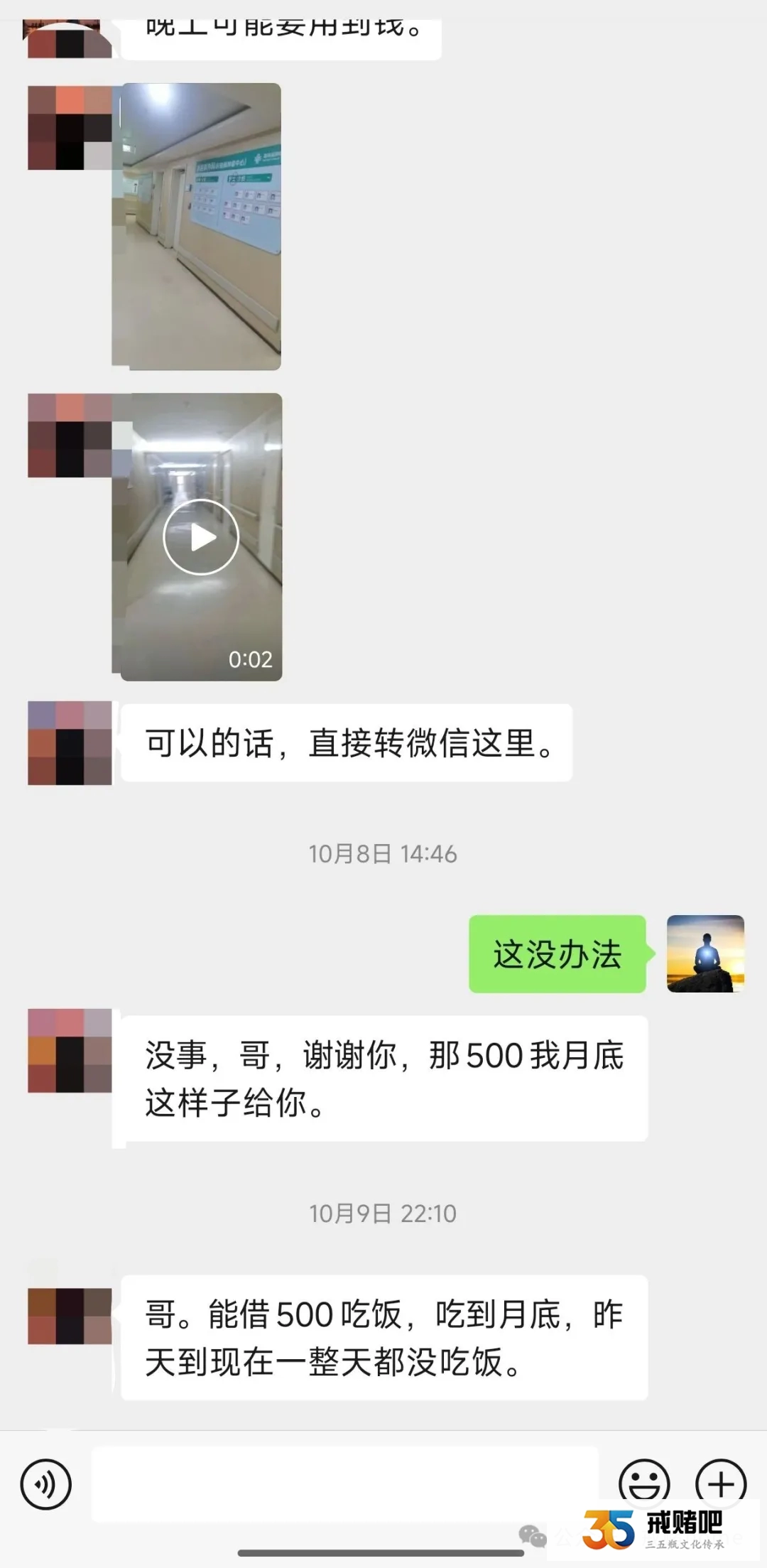Tap the sender's avatar beside the video

pyautogui.click(x=69, y=437)
